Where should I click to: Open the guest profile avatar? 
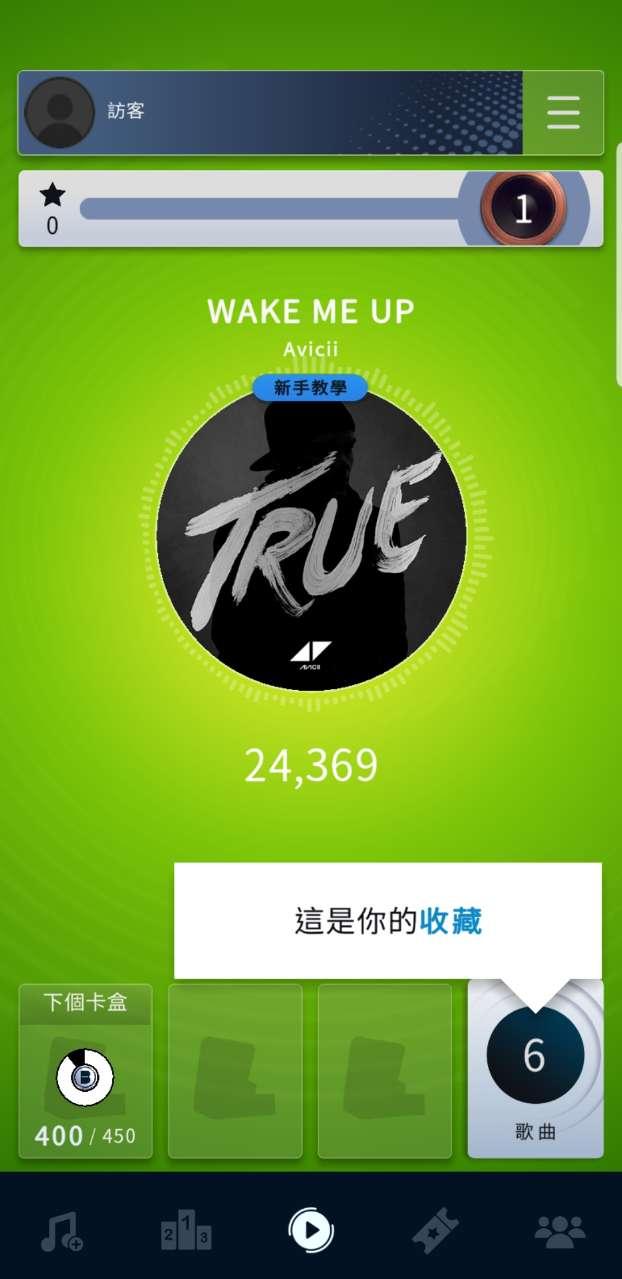click(59, 113)
